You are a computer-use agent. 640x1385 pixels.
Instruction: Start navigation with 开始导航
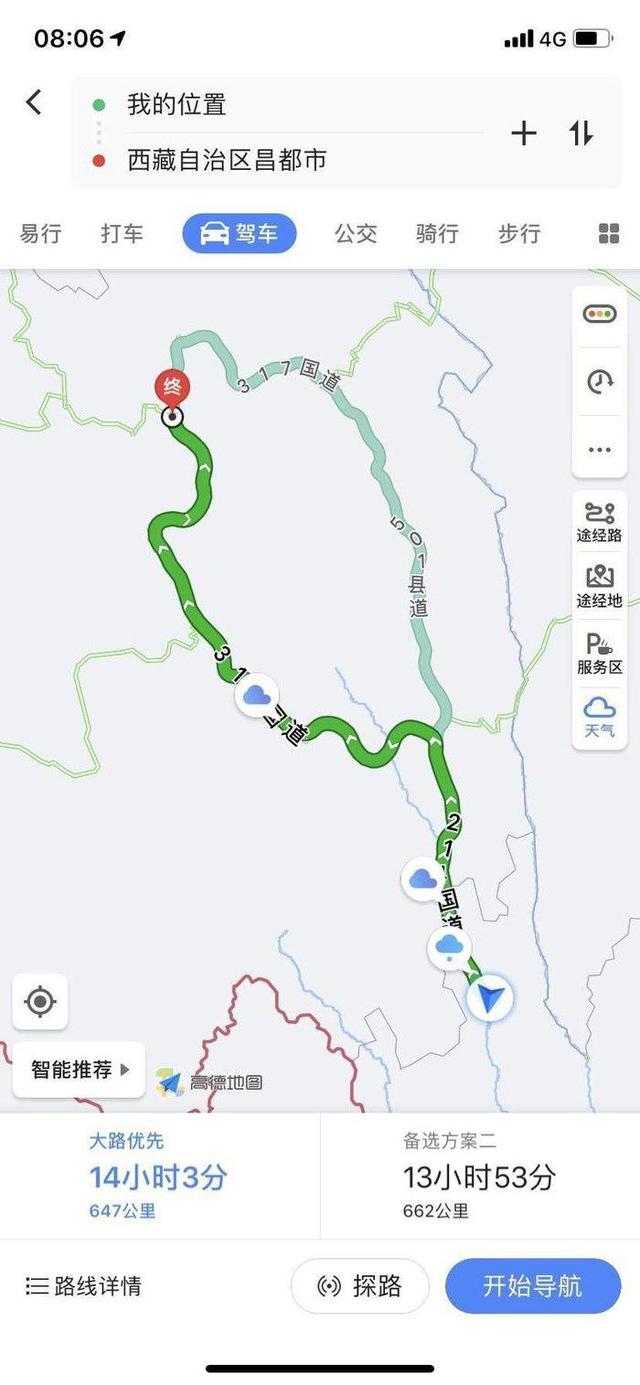click(x=532, y=1286)
